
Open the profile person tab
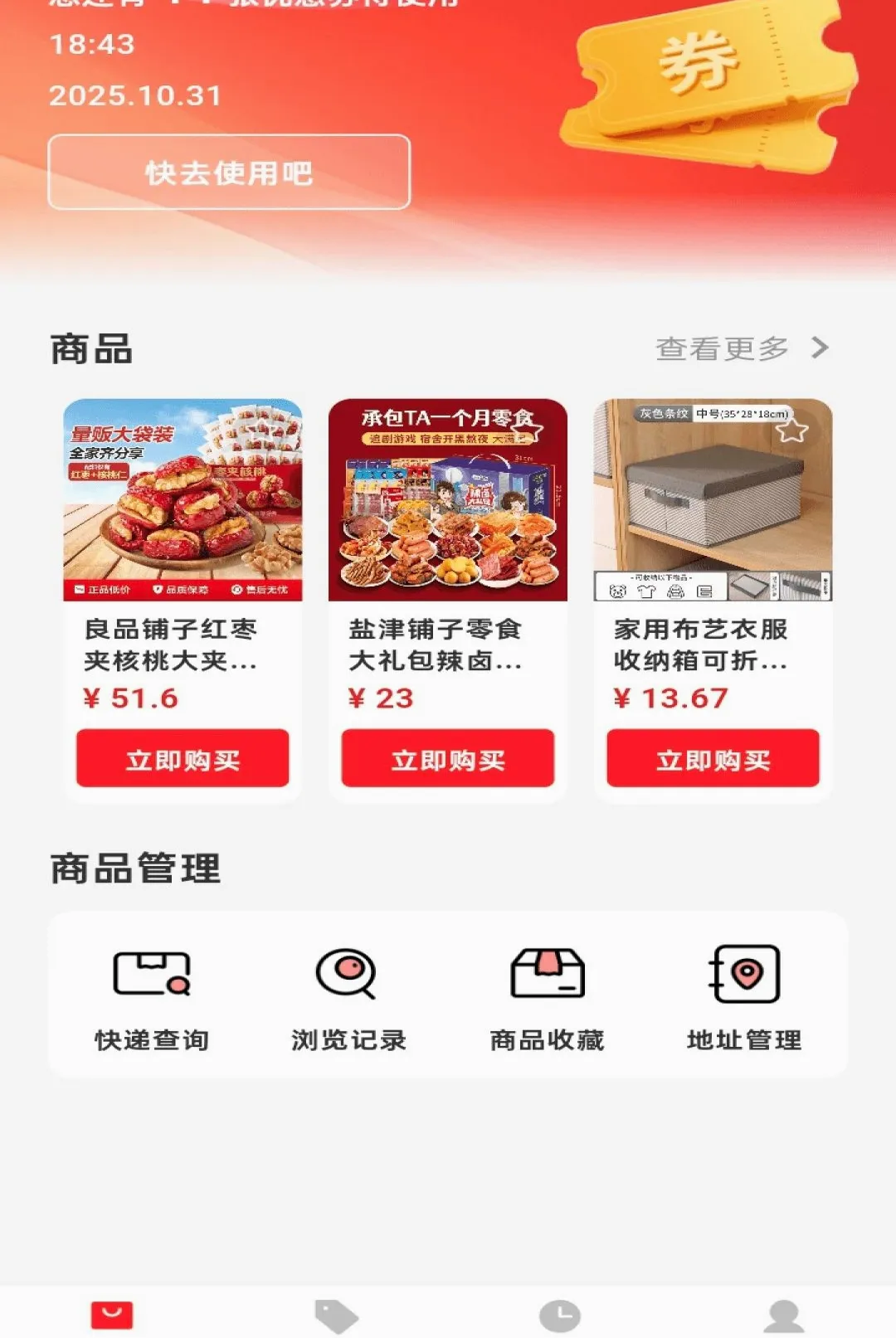784,1316
